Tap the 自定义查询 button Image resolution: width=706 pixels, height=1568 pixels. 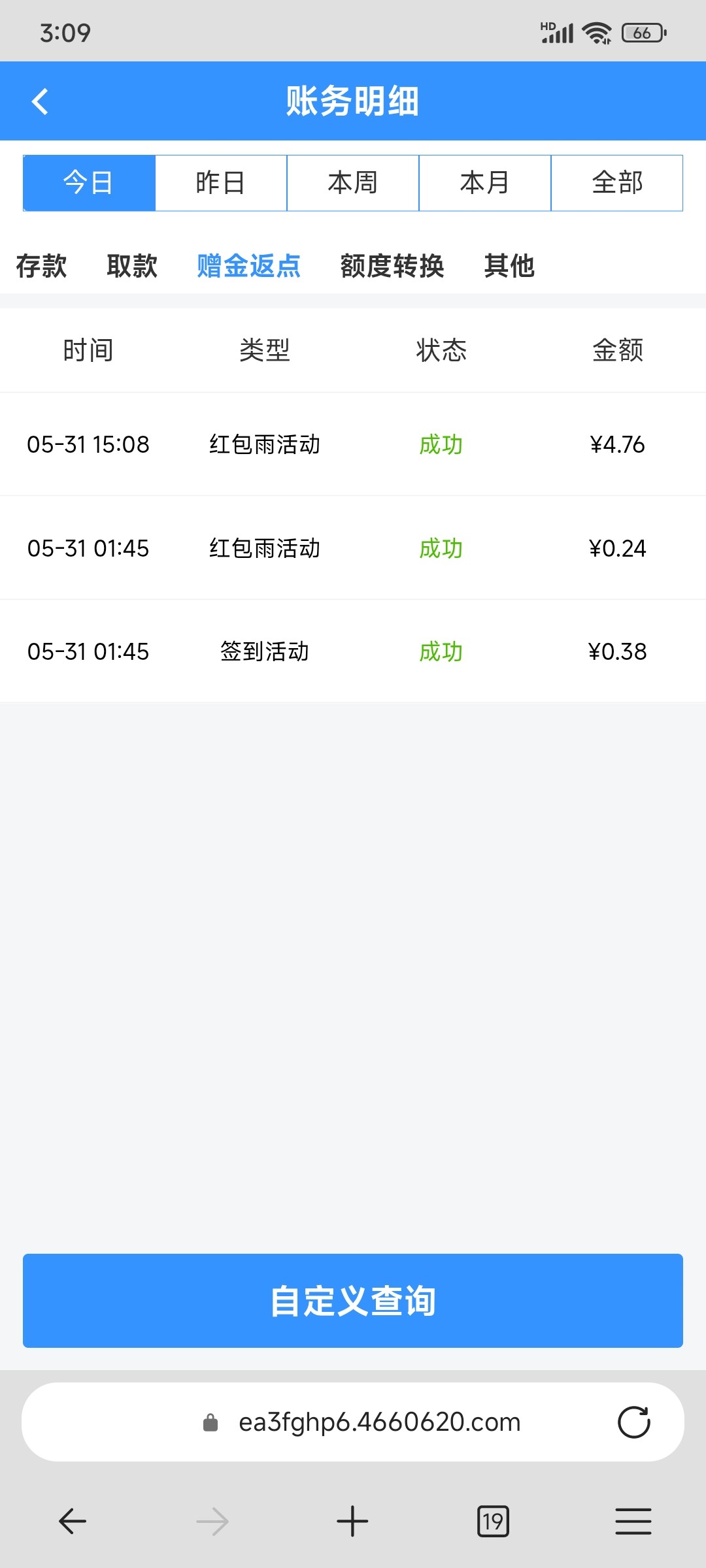pos(353,1301)
